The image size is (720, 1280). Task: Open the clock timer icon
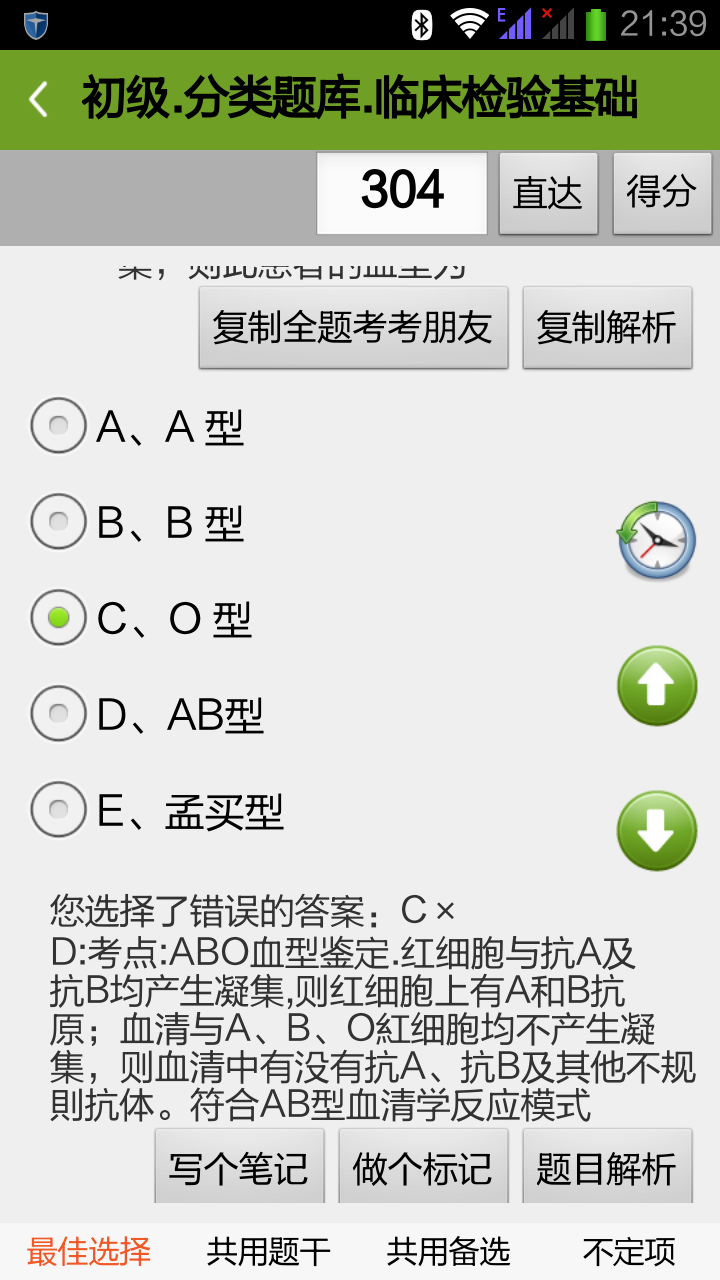pos(656,541)
